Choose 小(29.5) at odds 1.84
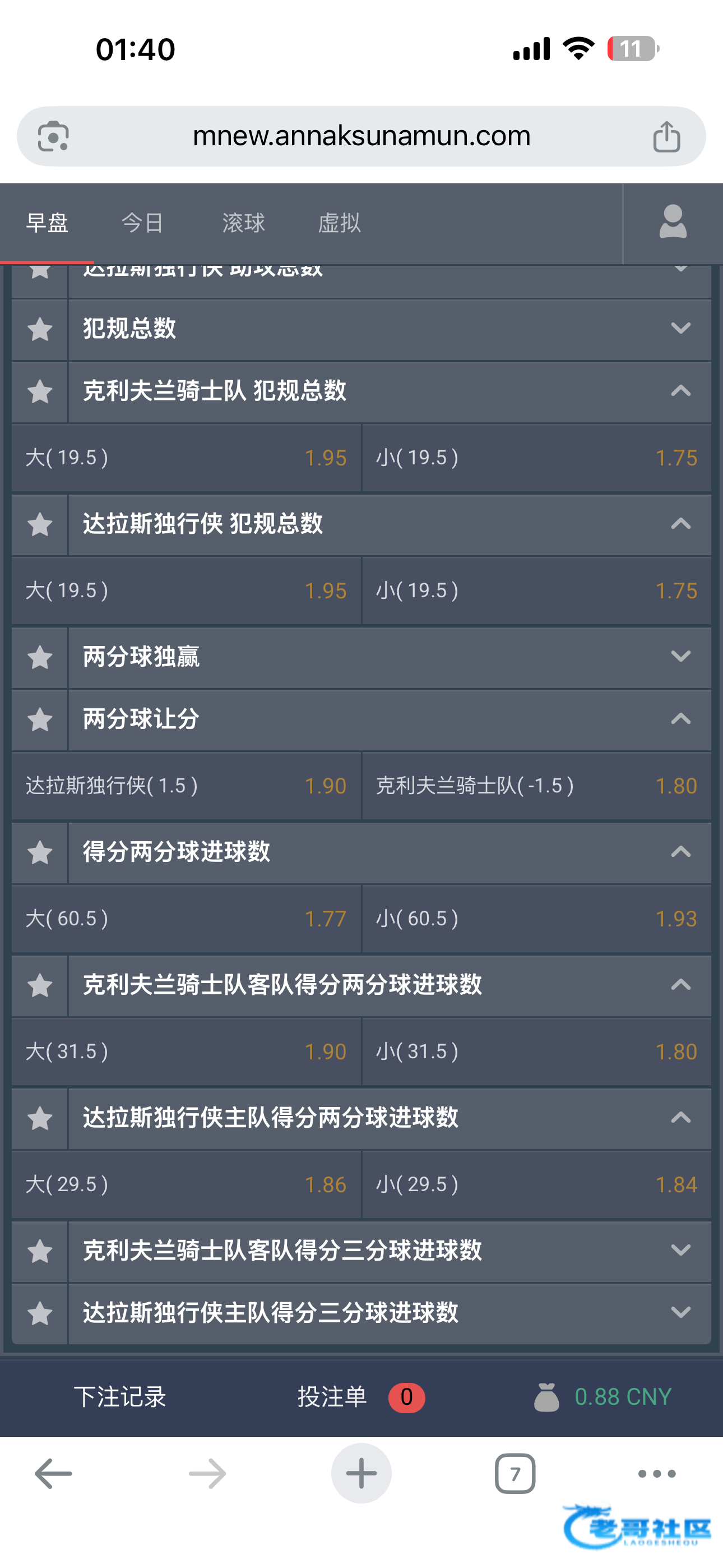723x1568 pixels. pyautogui.click(x=536, y=1184)
